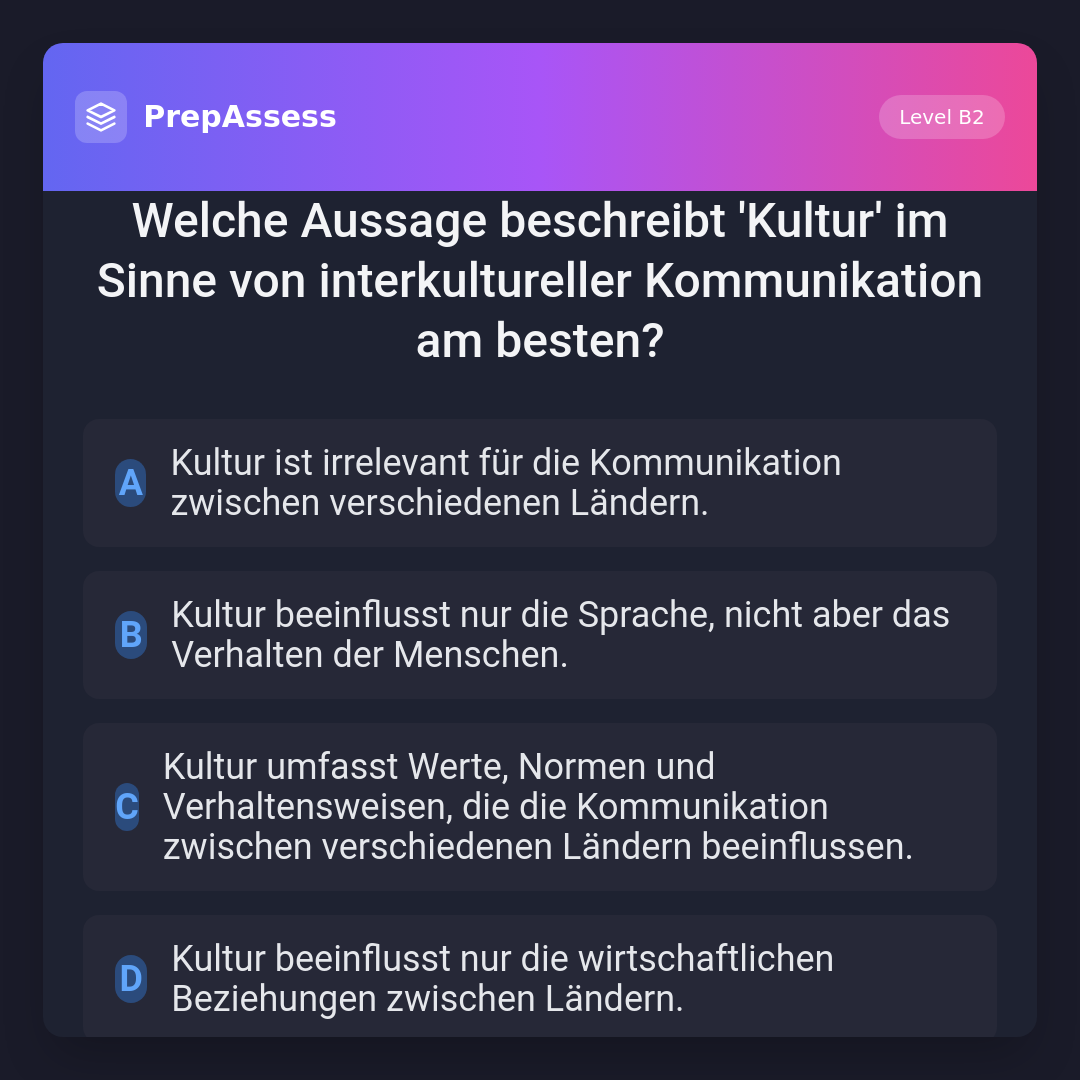Choose answer B about Sprache and Verhalten
The width and height of the screenshot is (1080, 1080).
(539, 635)
